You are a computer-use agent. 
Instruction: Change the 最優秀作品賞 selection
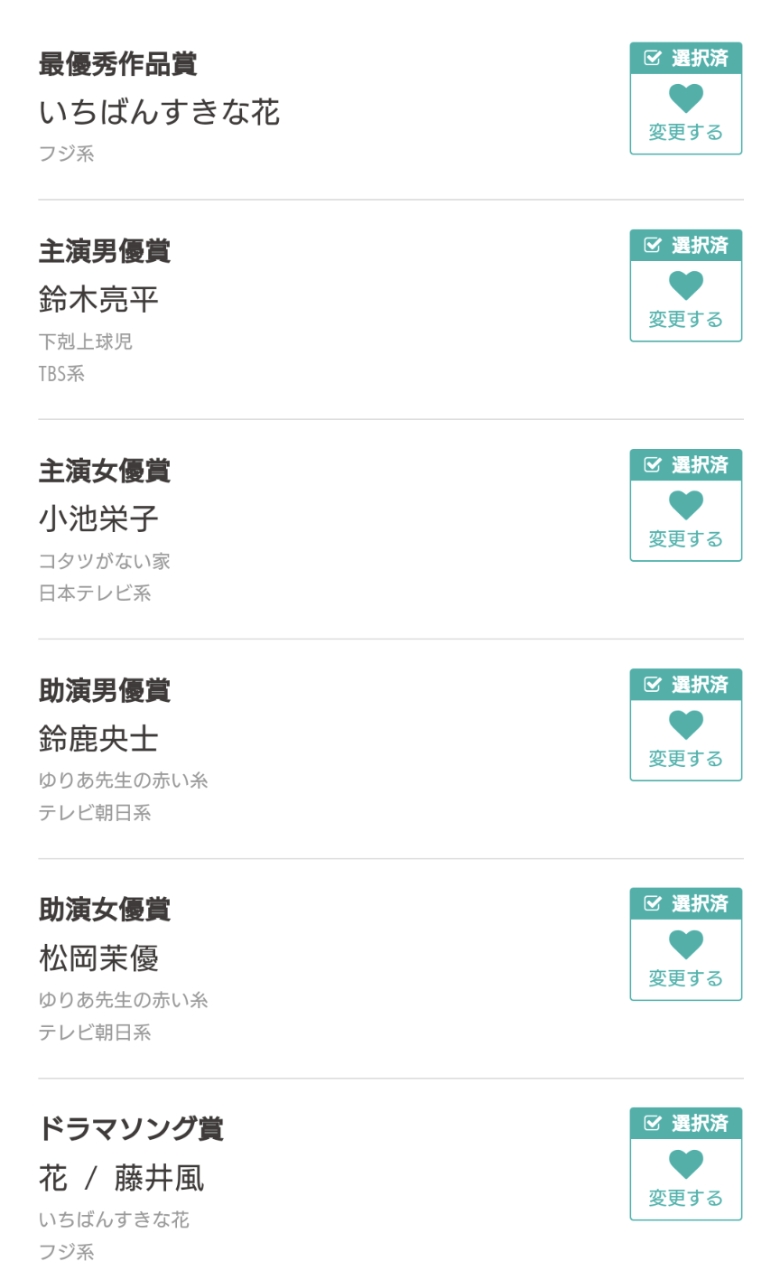(x=685, y=114)
